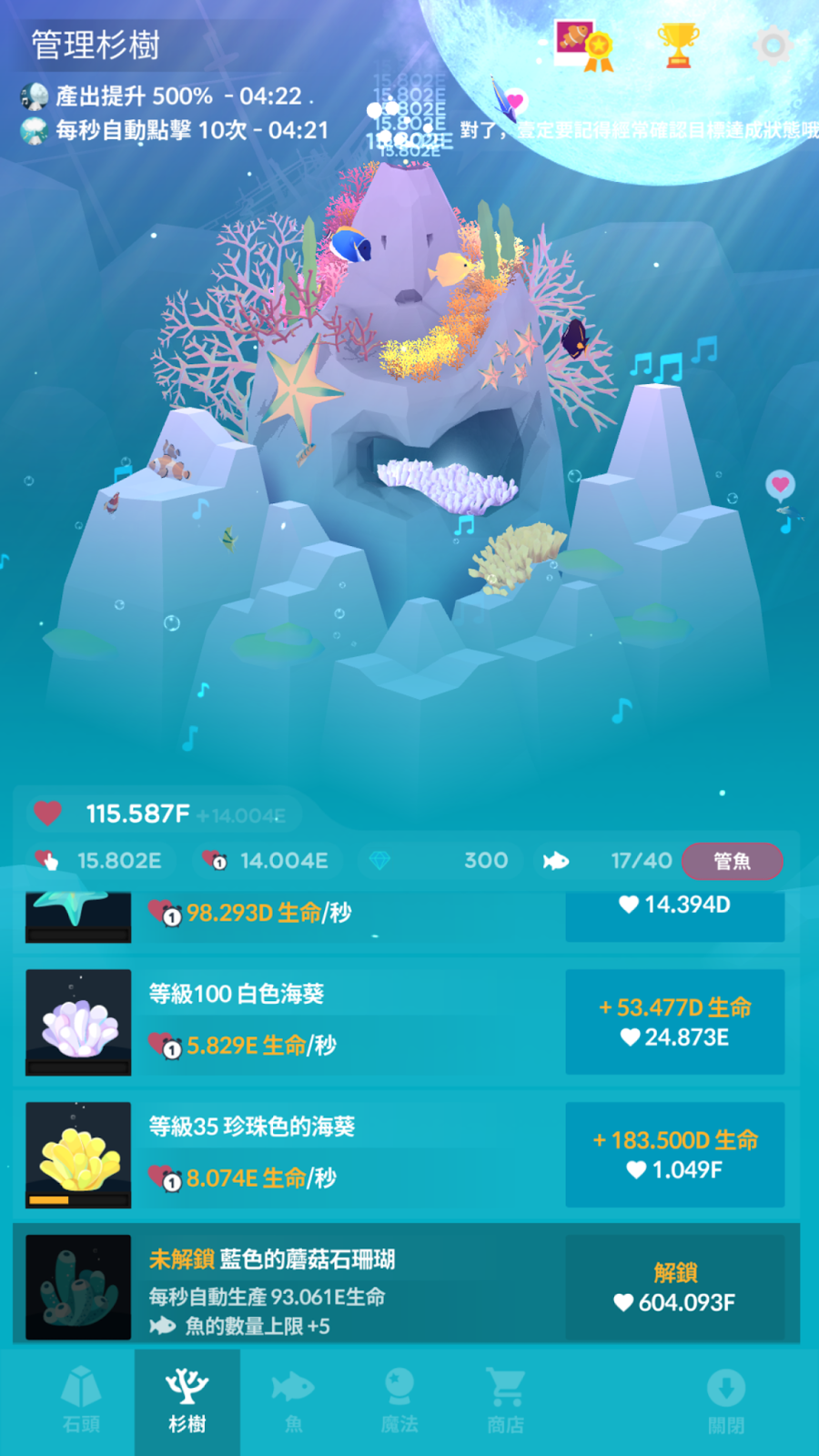Open the settings gear icon
This screenshot has width=819, height=1456.
tap(773, 45)
